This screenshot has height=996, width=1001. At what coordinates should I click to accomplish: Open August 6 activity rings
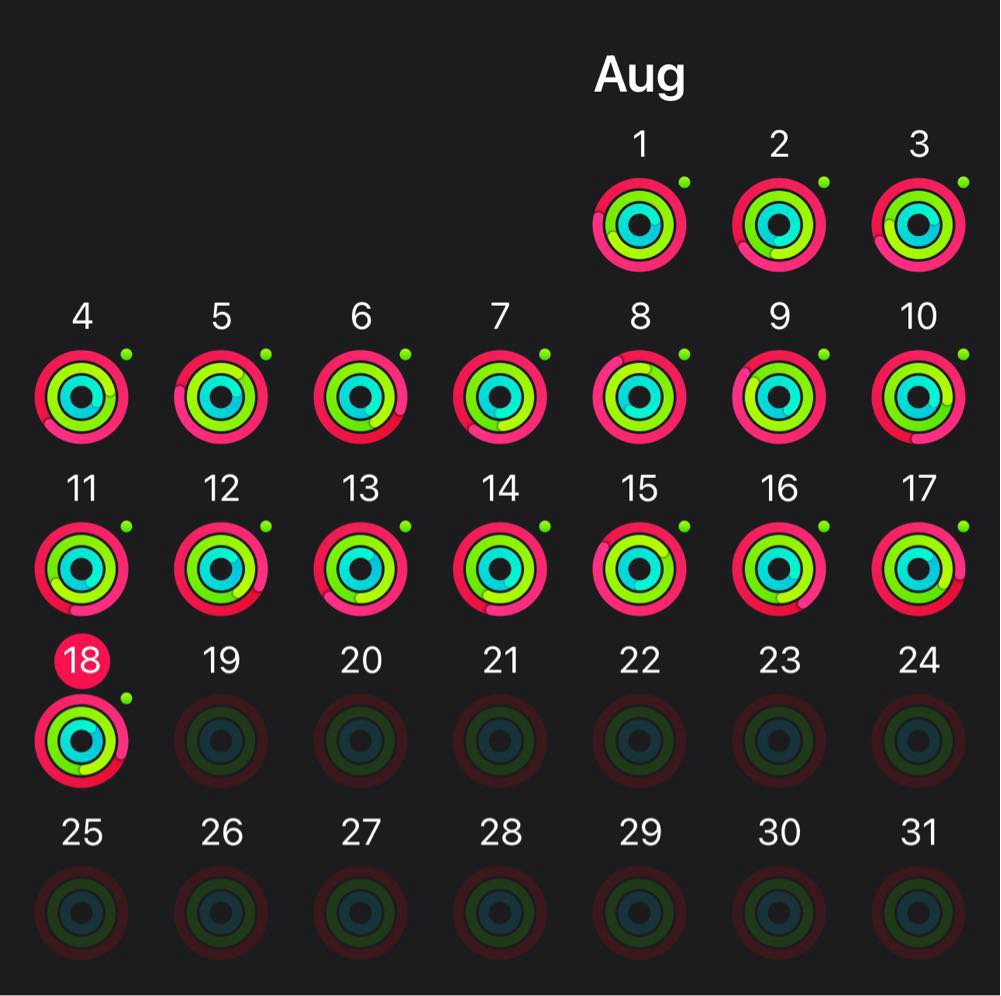tap(361, 397)
